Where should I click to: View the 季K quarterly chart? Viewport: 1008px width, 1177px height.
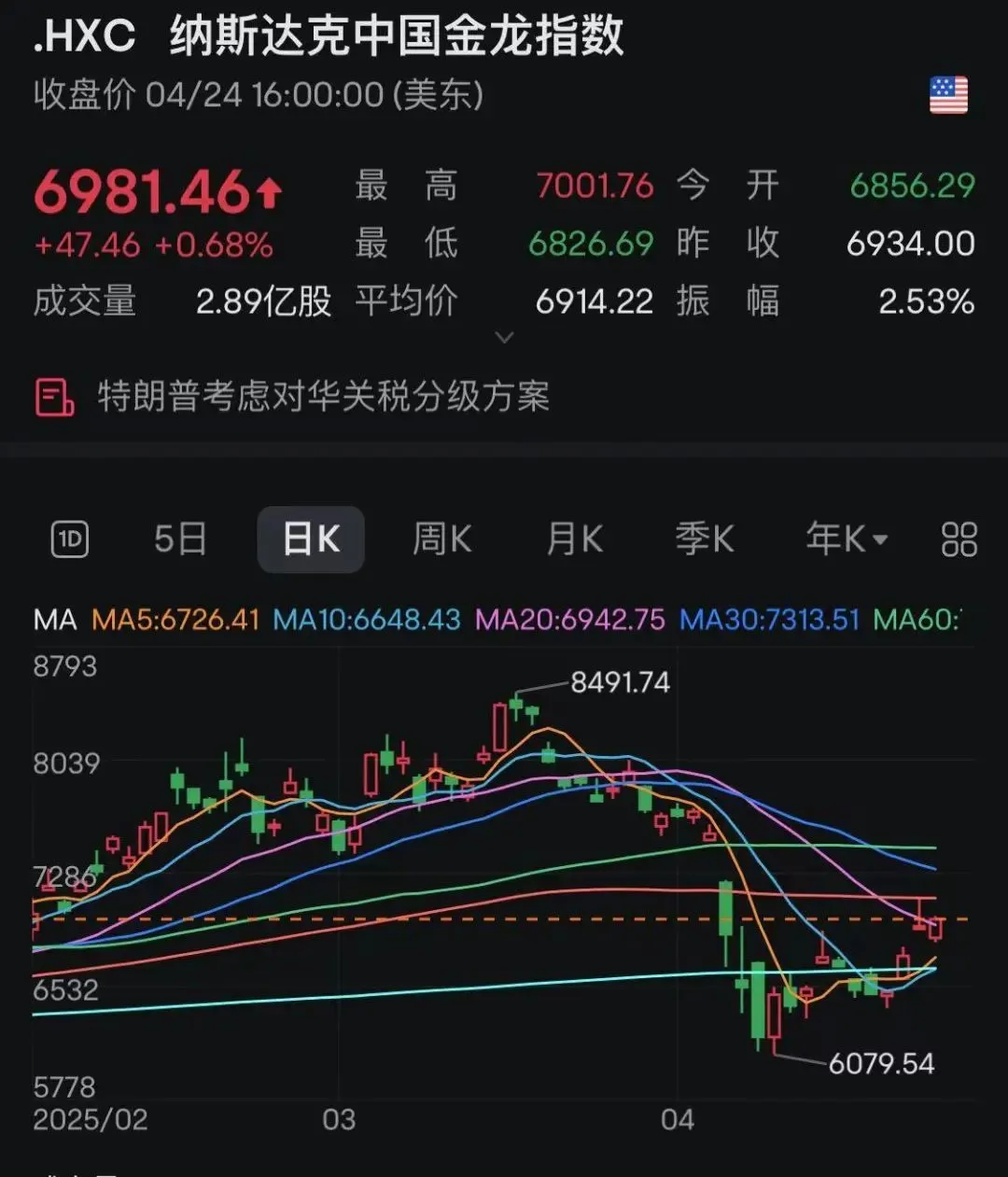(x=705, y=539)
